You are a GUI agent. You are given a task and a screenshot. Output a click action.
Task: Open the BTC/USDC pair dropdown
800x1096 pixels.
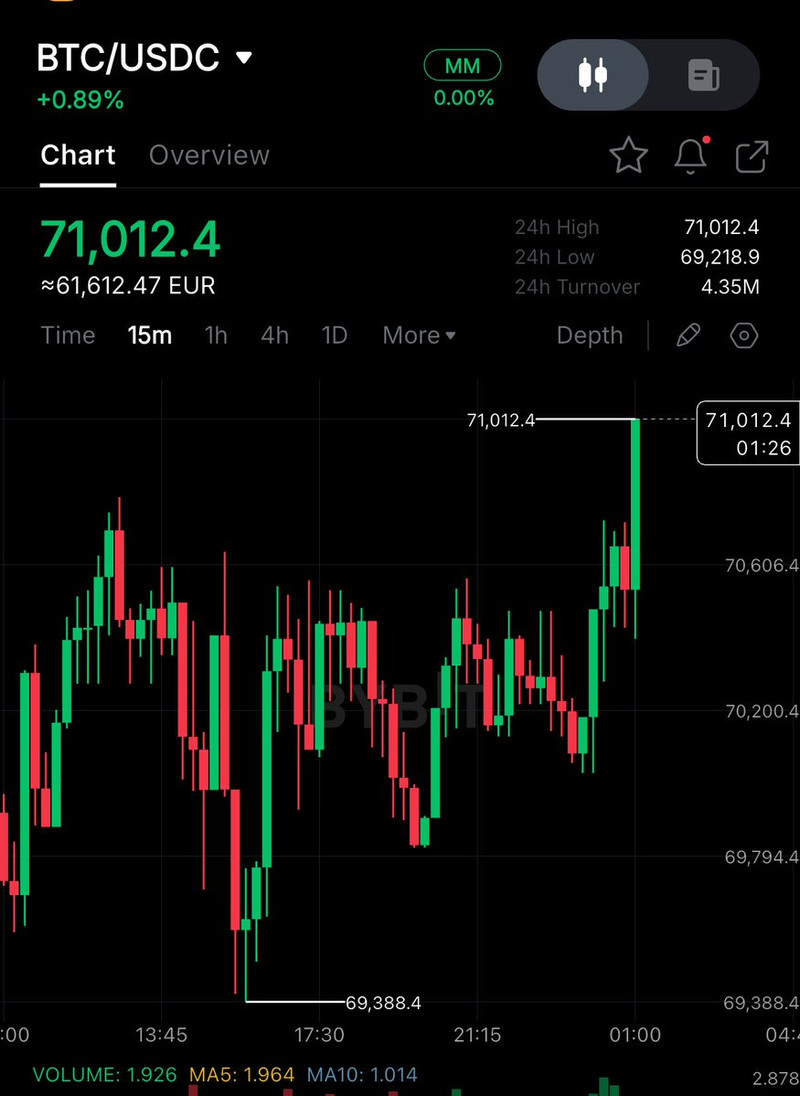(244, 58)
